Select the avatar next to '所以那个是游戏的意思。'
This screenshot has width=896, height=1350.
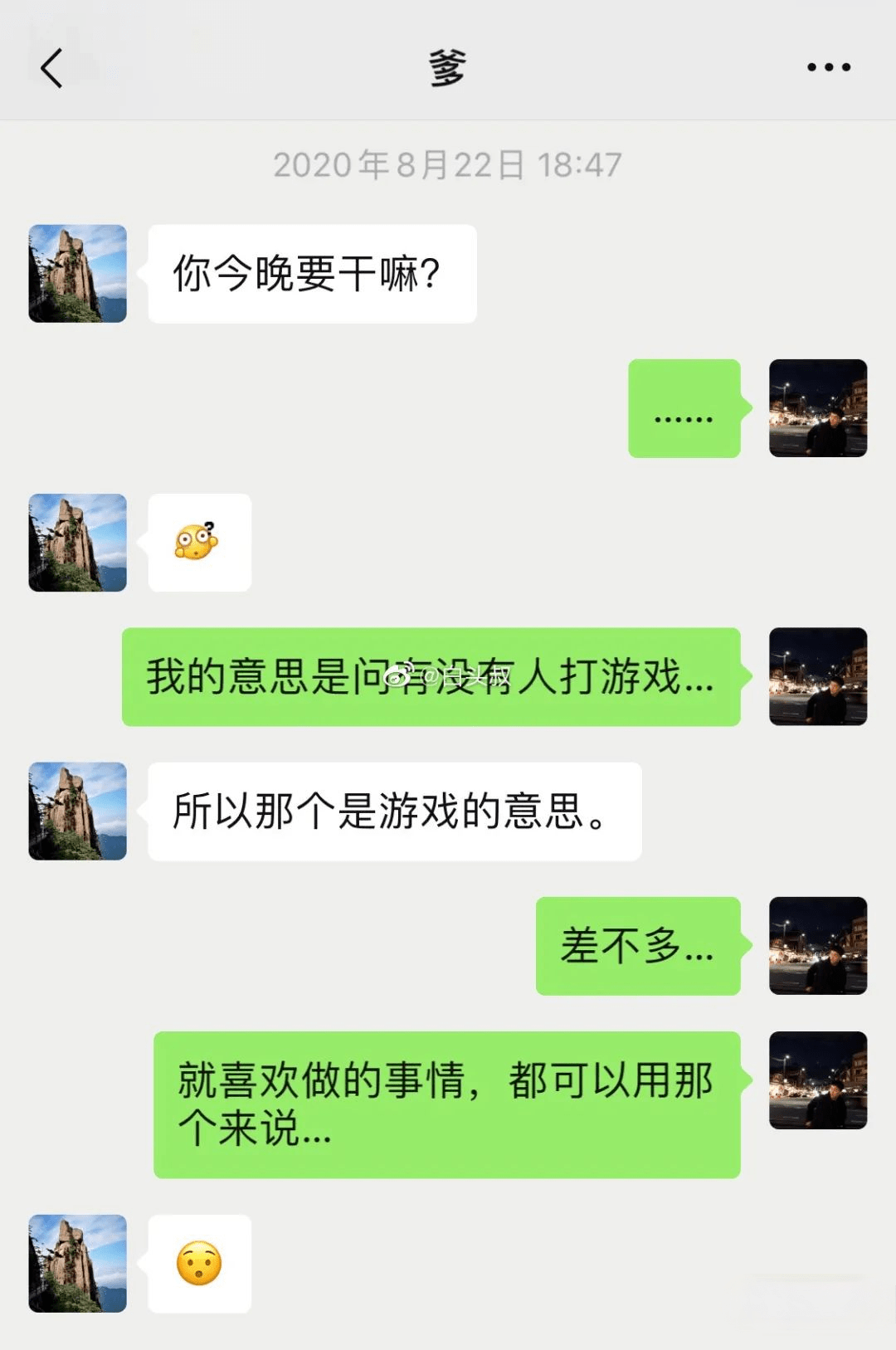tap(76, 811)
